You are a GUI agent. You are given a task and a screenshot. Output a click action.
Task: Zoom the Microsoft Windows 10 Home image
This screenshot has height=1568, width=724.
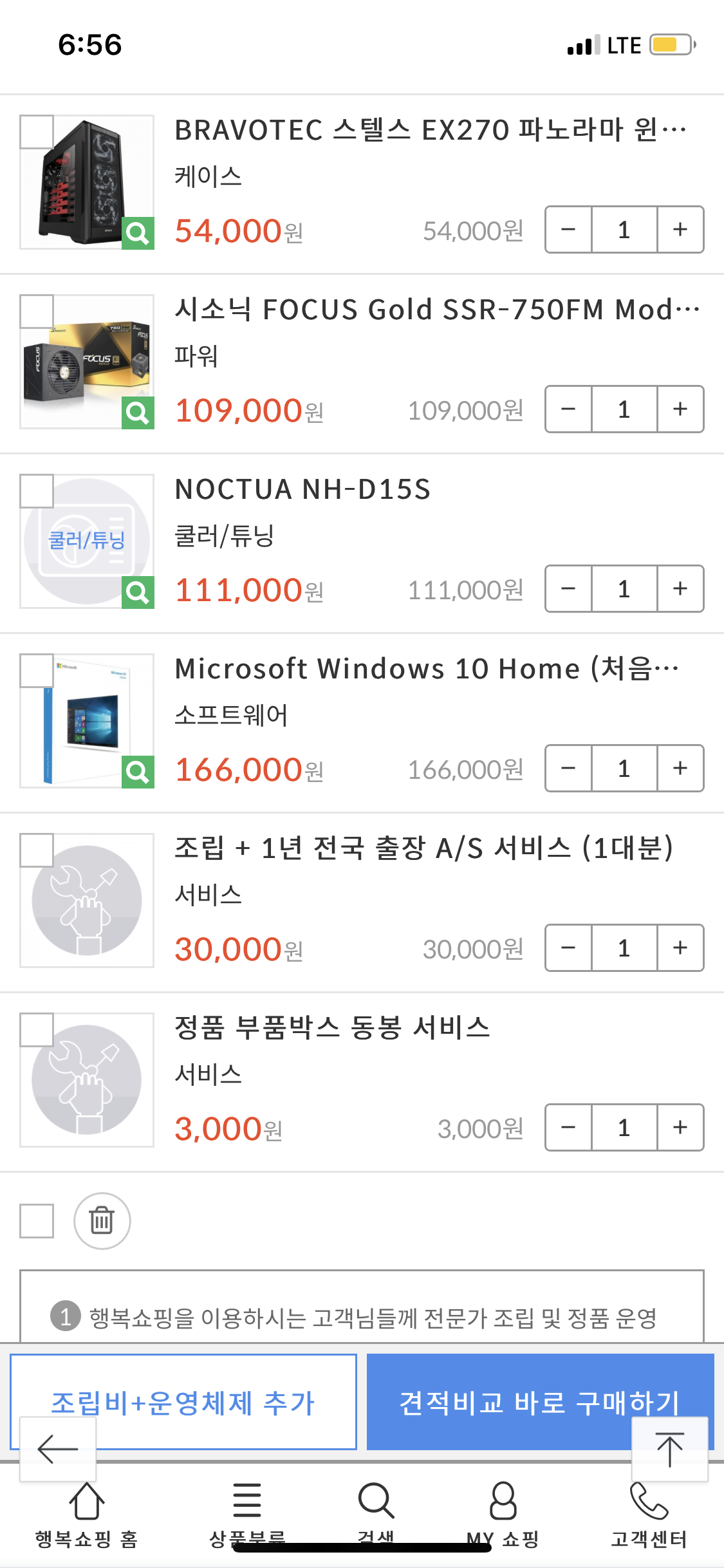138,772
